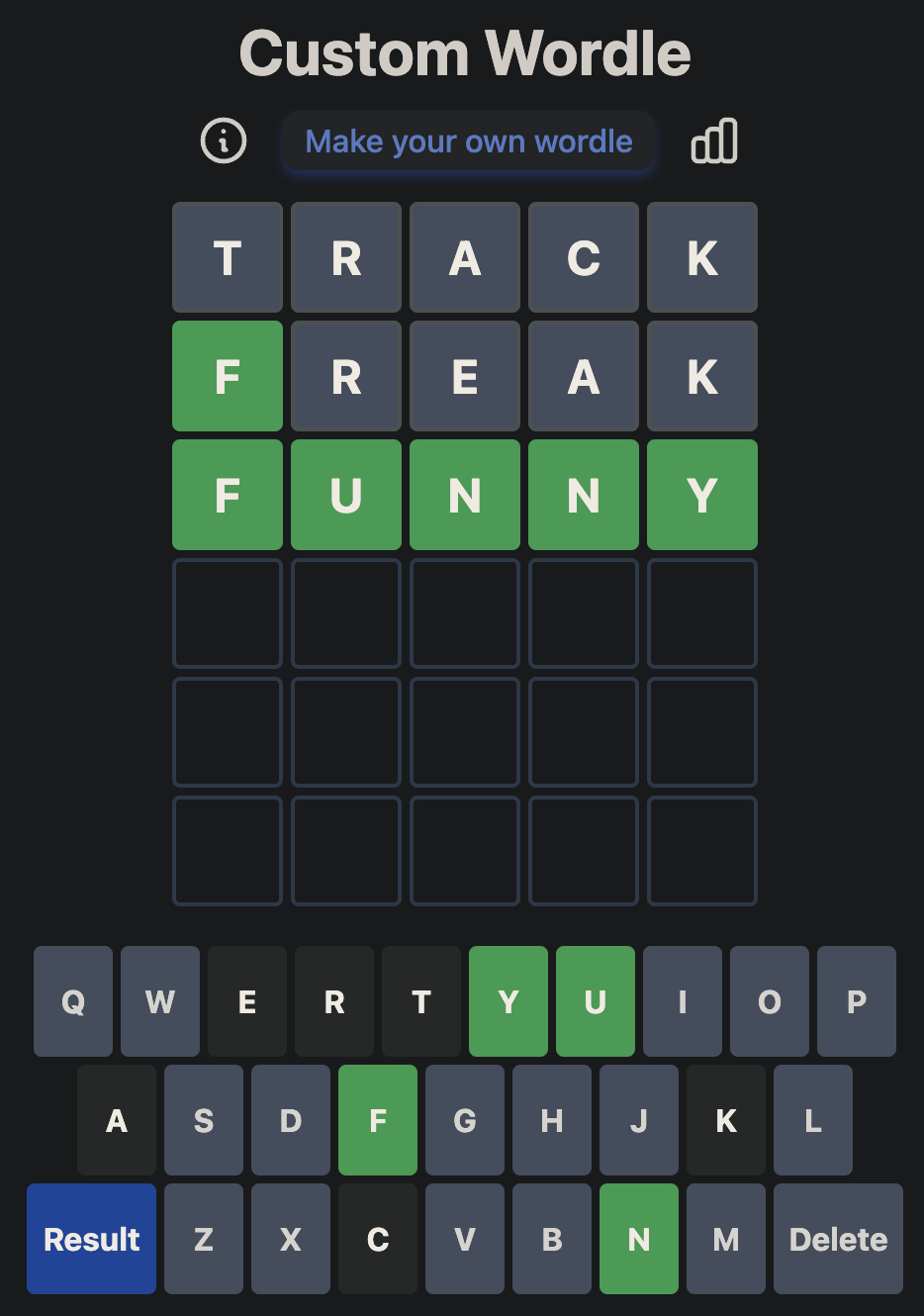Screen dimensions: 924x1316
Task: Select the green N key
Action: click(639, 1239)
